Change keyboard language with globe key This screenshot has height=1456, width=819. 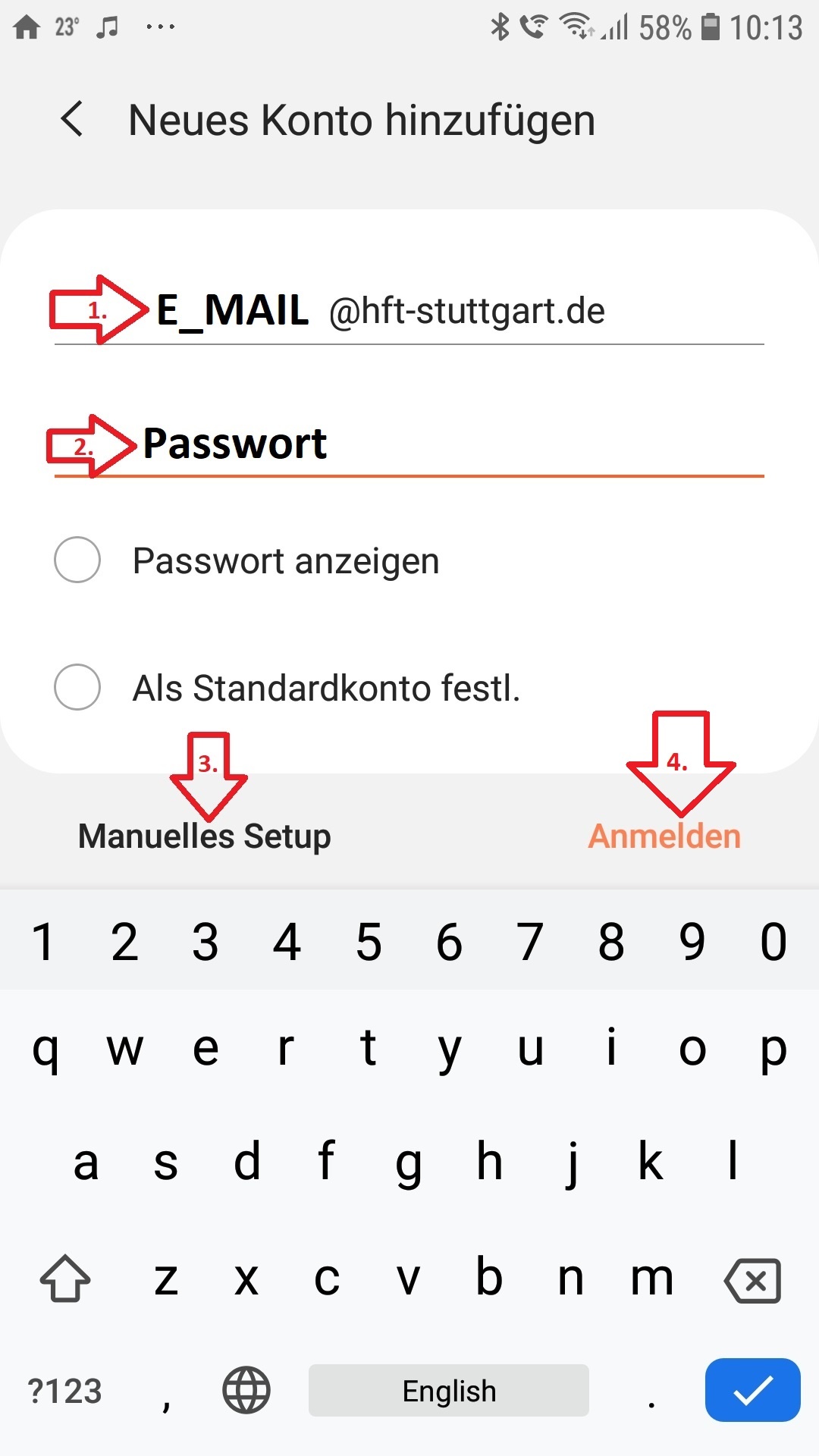246,1391
